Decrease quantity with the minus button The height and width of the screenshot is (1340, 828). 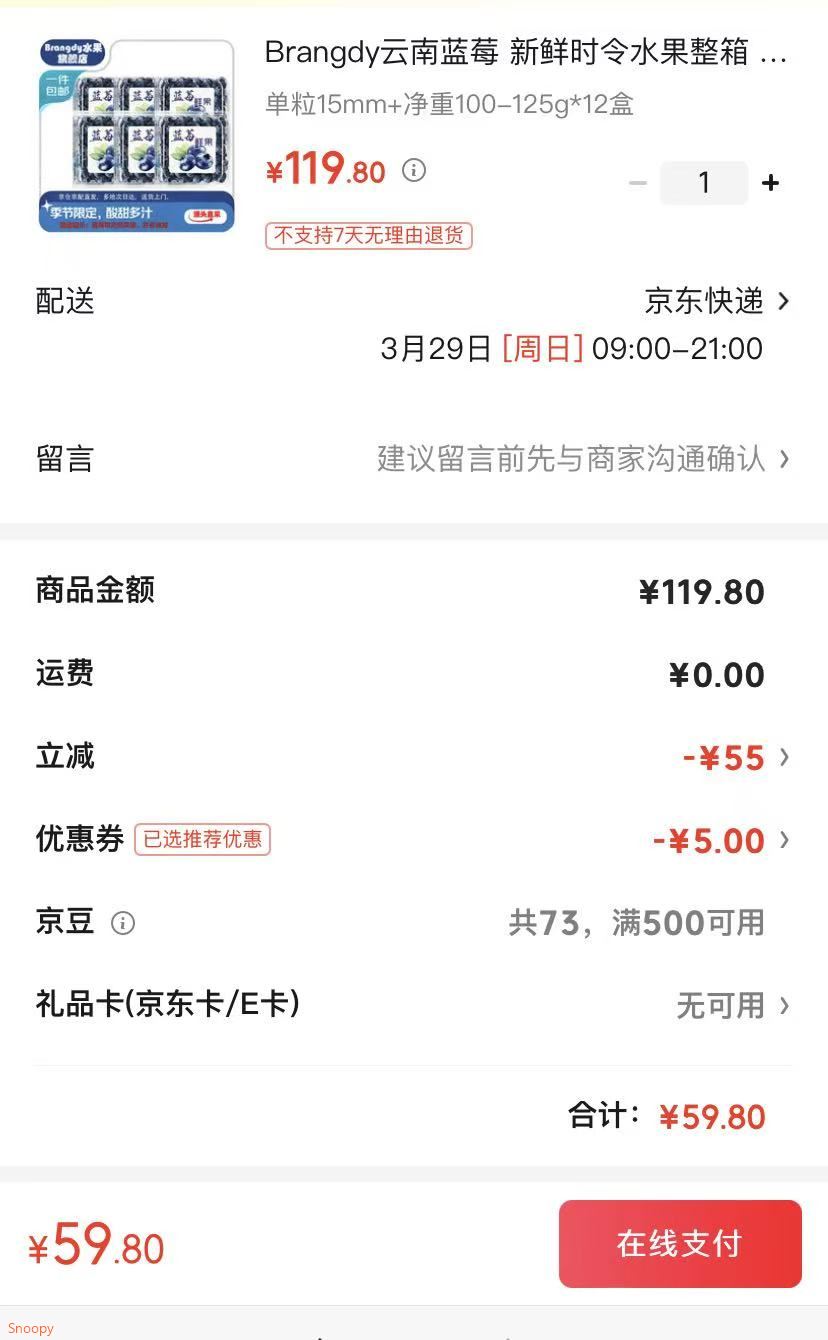[637, 183]
